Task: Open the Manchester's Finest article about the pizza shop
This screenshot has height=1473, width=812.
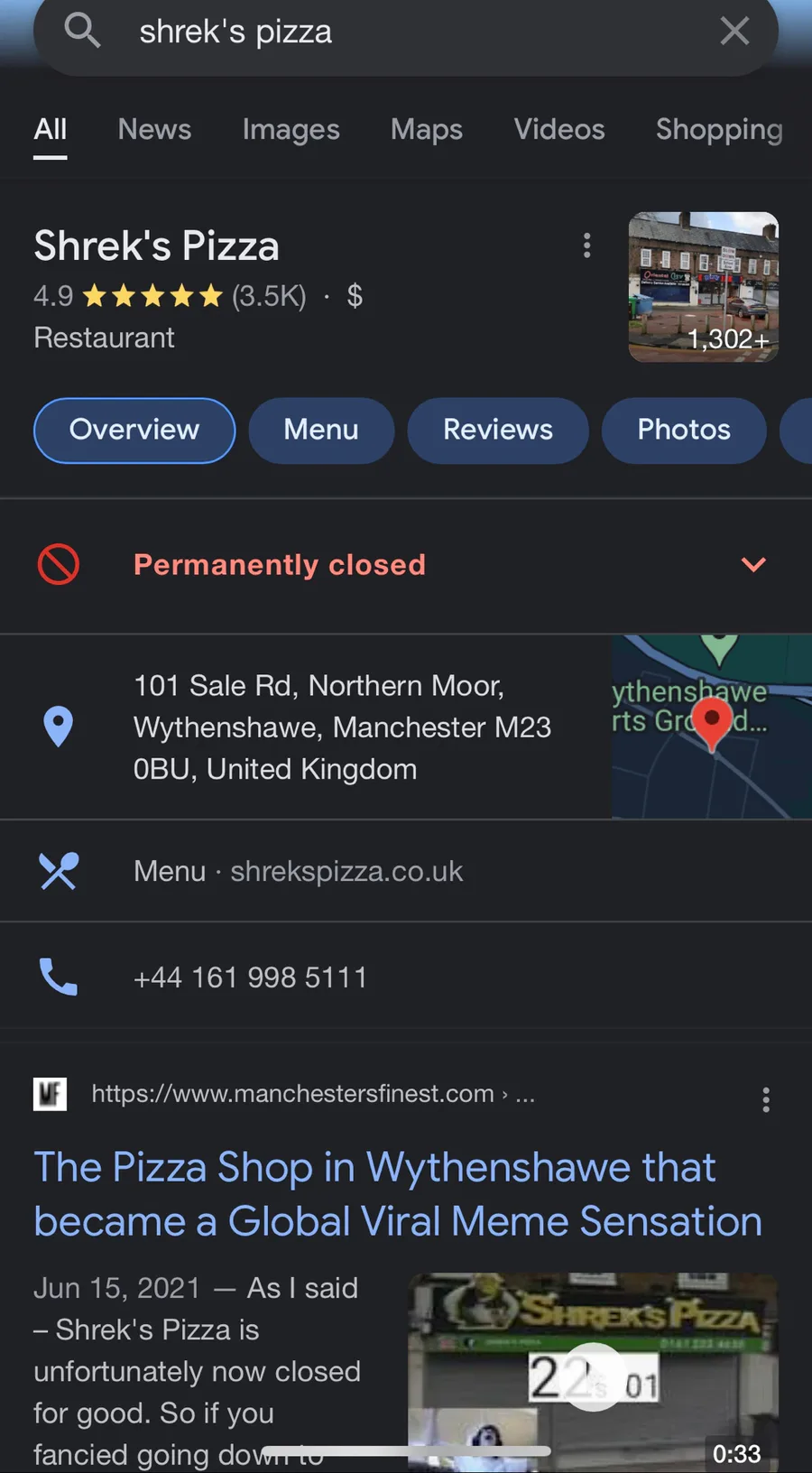Action: coord(398,1194)
